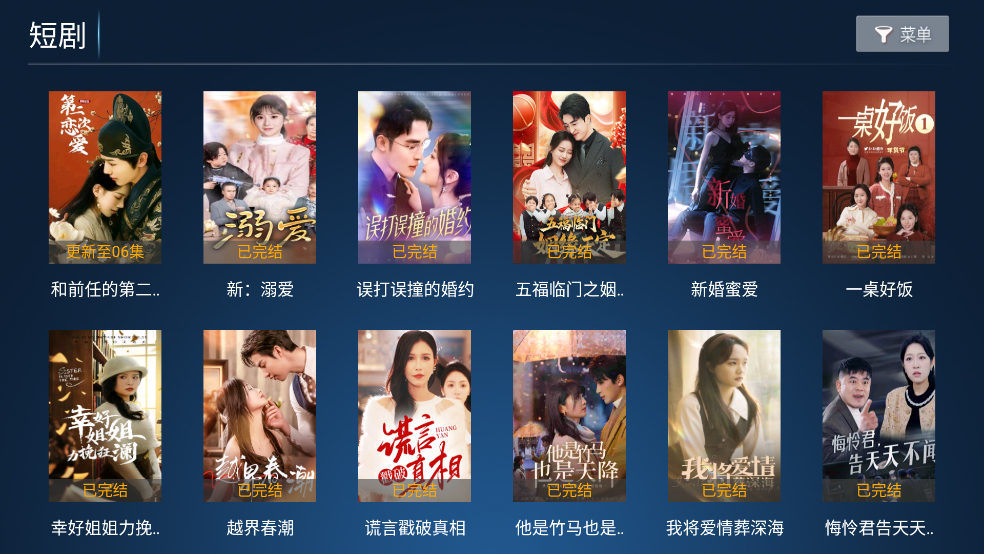Open the drama 和前任的第二..
Viewport: 984px width, 554px height.
(x=105, y=178)
